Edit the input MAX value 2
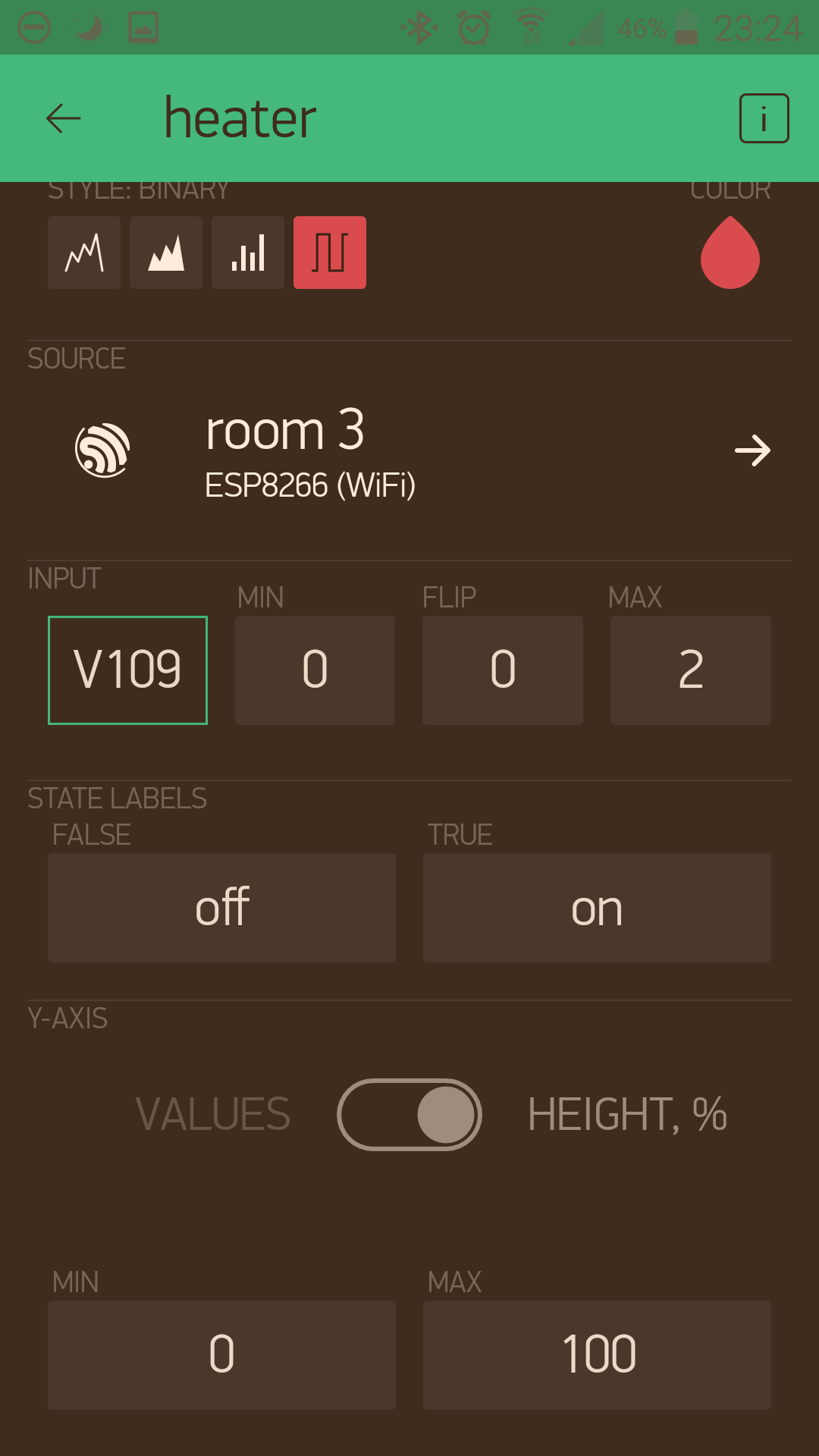Viewport: 819px width, 1456px height. click(691, 670)
